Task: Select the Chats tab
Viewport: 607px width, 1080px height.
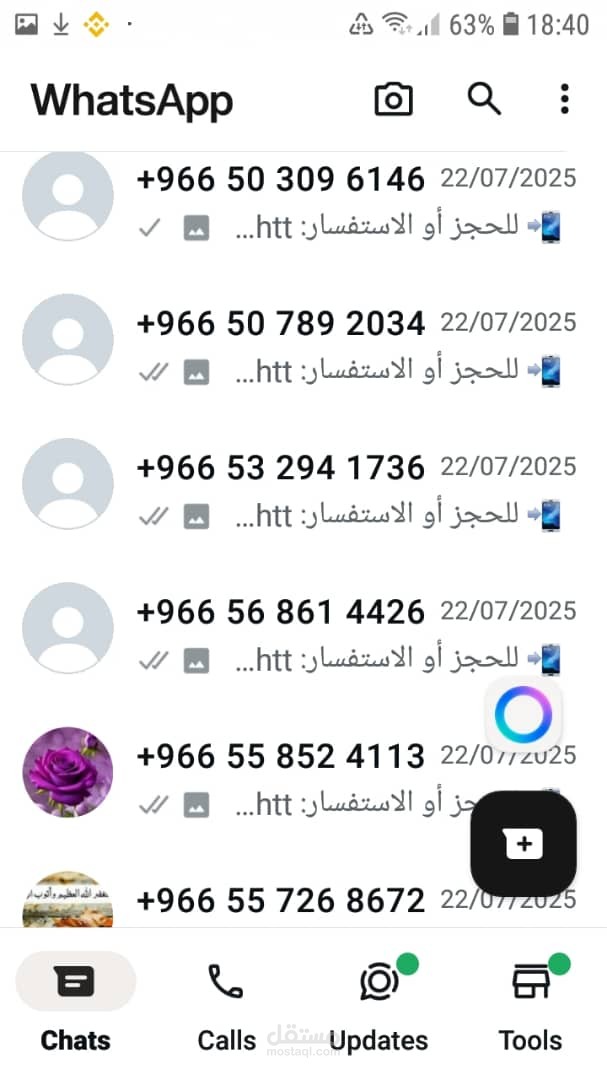Action: pyautogui.click(x=76, y=1003)
